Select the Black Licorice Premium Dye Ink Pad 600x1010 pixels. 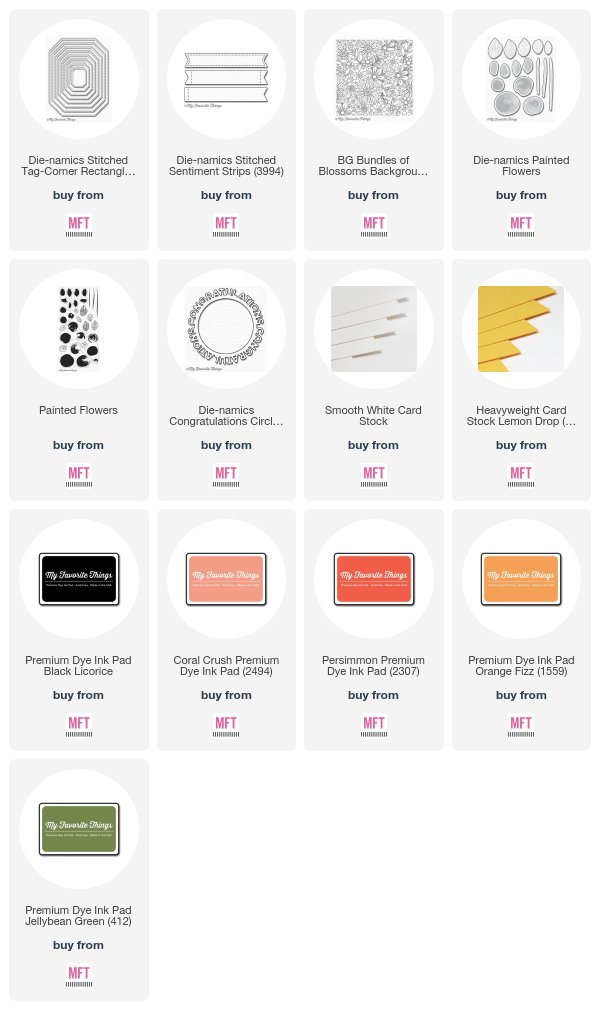click(x=79, y=665)
